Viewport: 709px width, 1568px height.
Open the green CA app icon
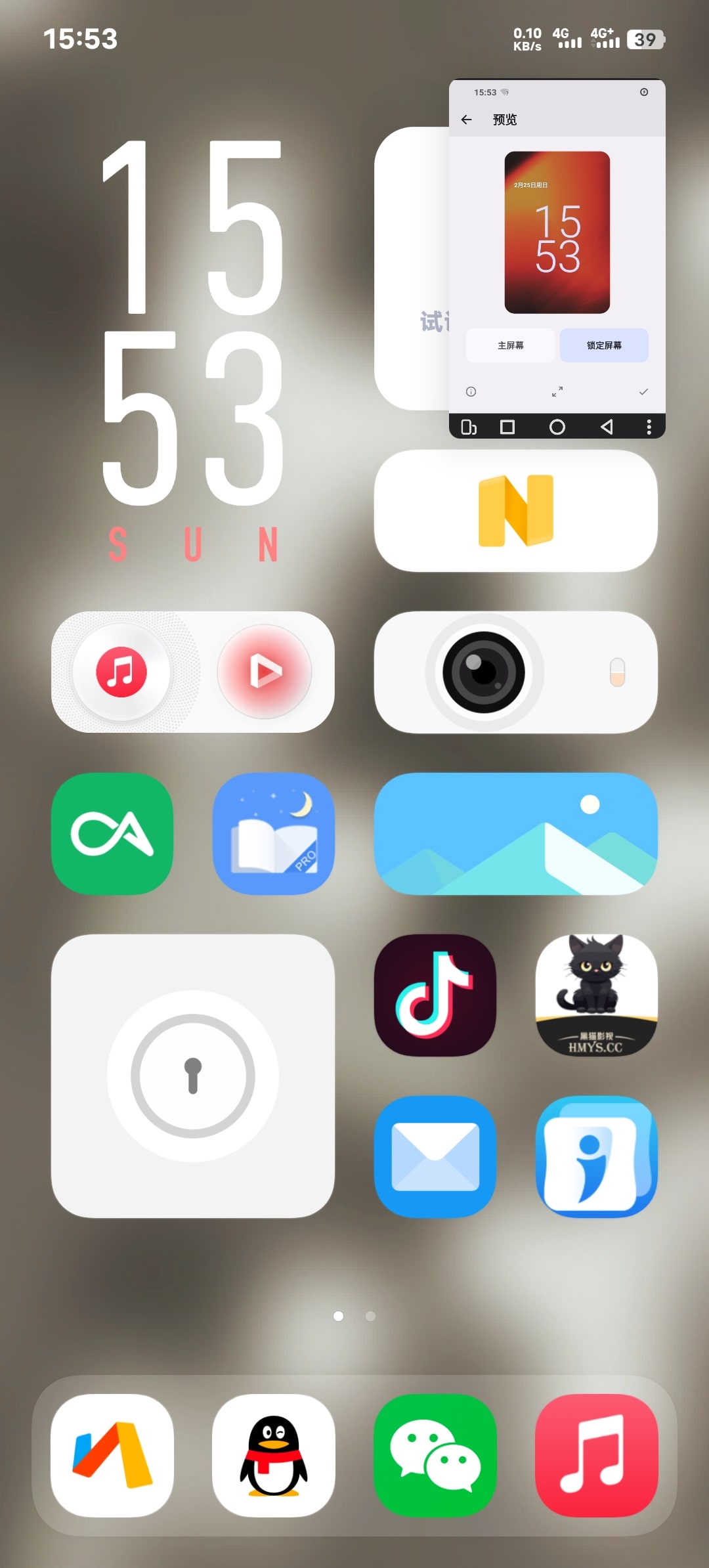pyautogui.click(x=112, y=833)
